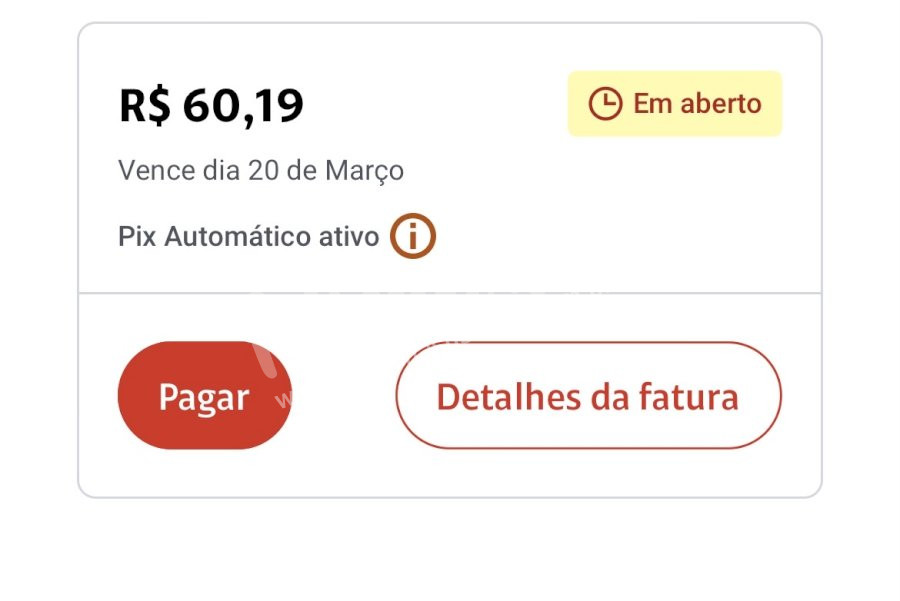This screenshot has width=900, height=601.
Task: Tap the Pagar button
Action: (204, 396)
